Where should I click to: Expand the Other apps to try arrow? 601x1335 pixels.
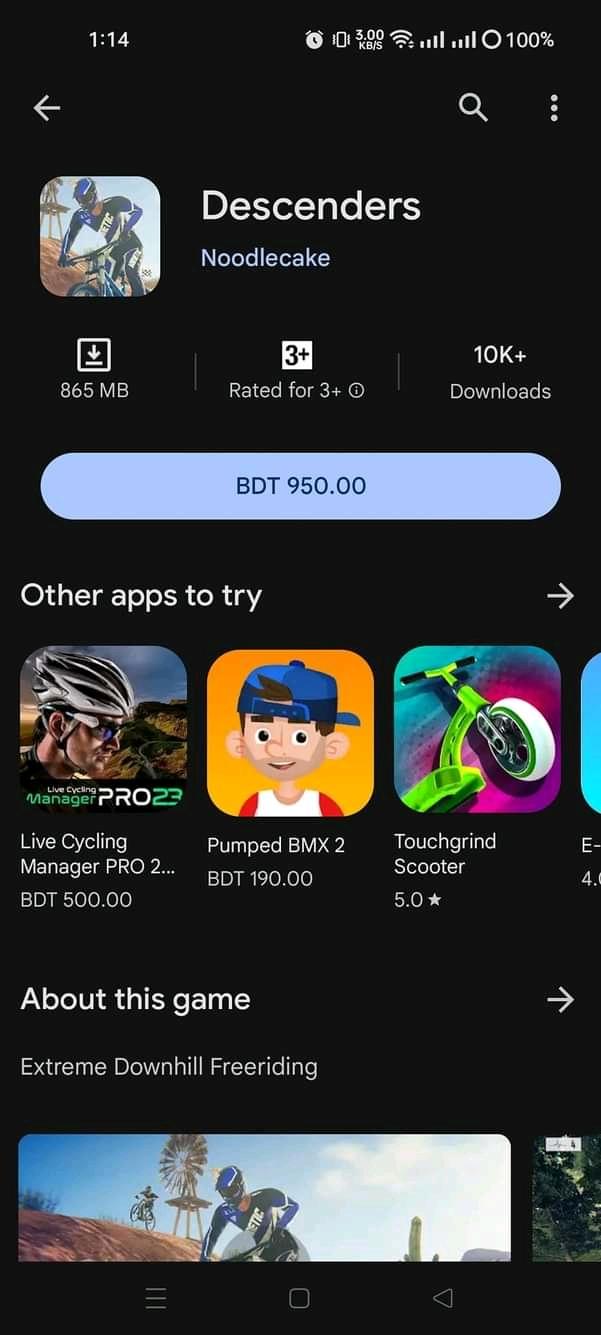click(560, 596)
